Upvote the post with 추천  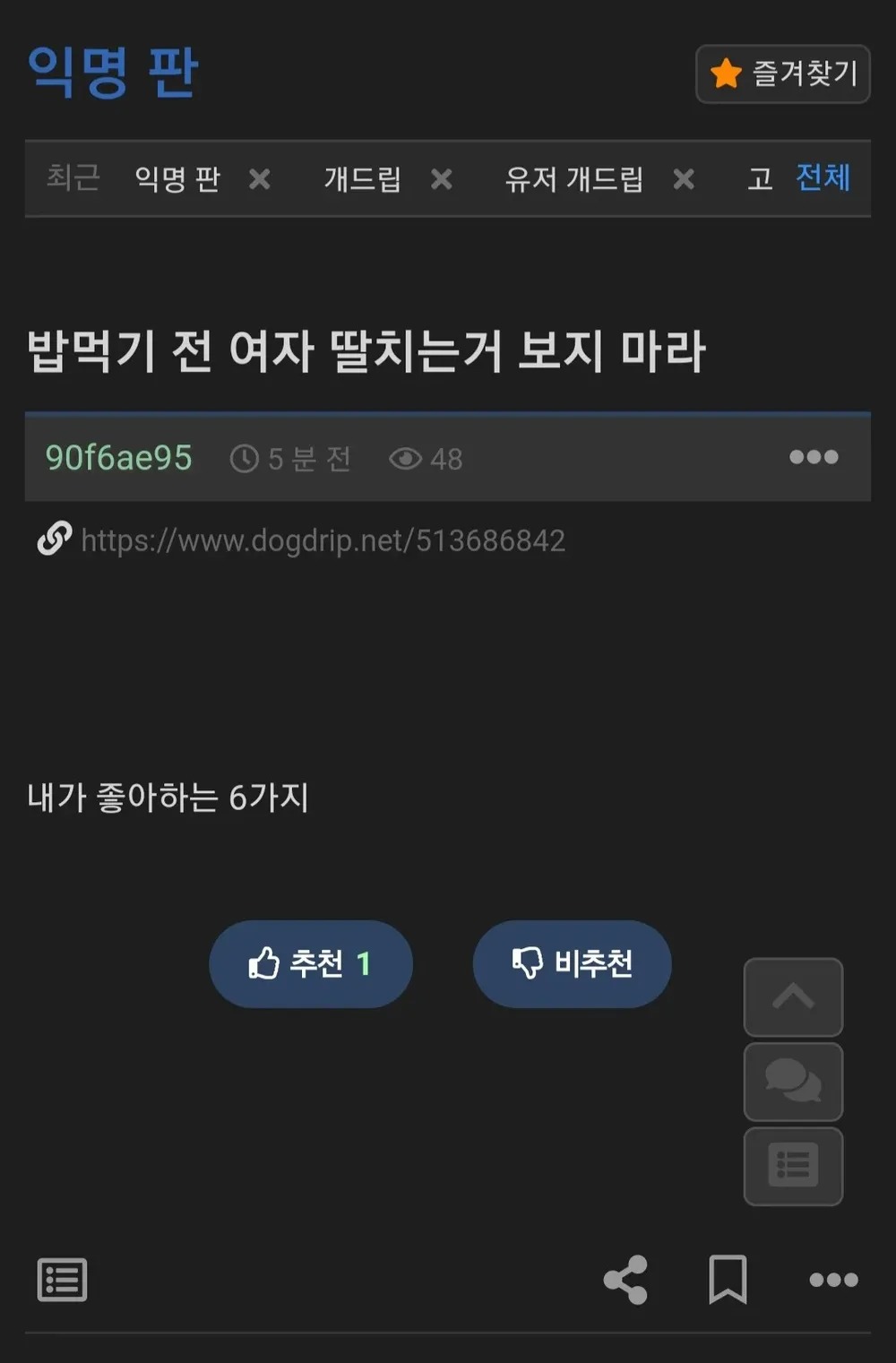pos(310,963)
